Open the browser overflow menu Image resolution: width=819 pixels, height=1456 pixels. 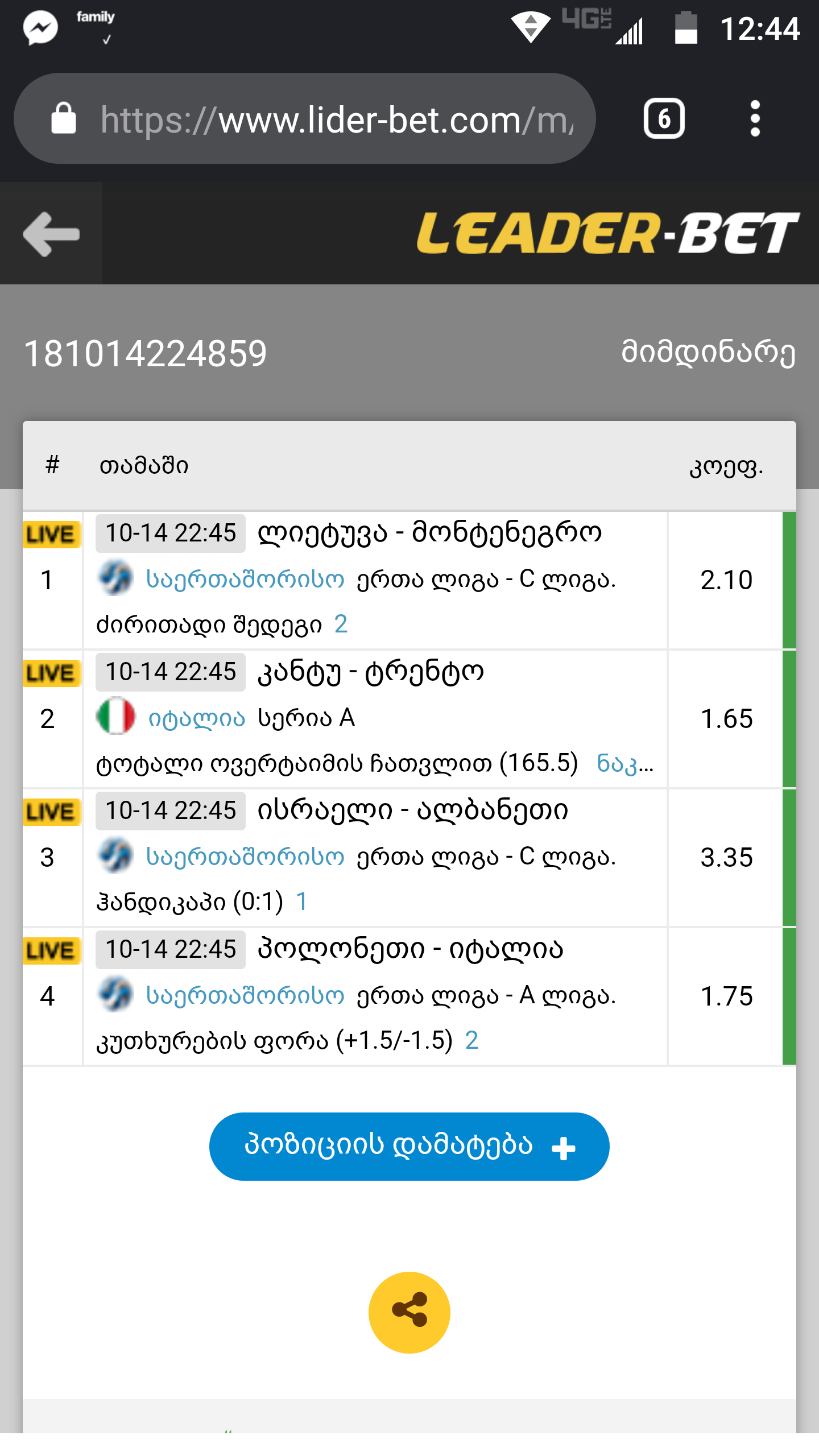[x=755, y=119]
